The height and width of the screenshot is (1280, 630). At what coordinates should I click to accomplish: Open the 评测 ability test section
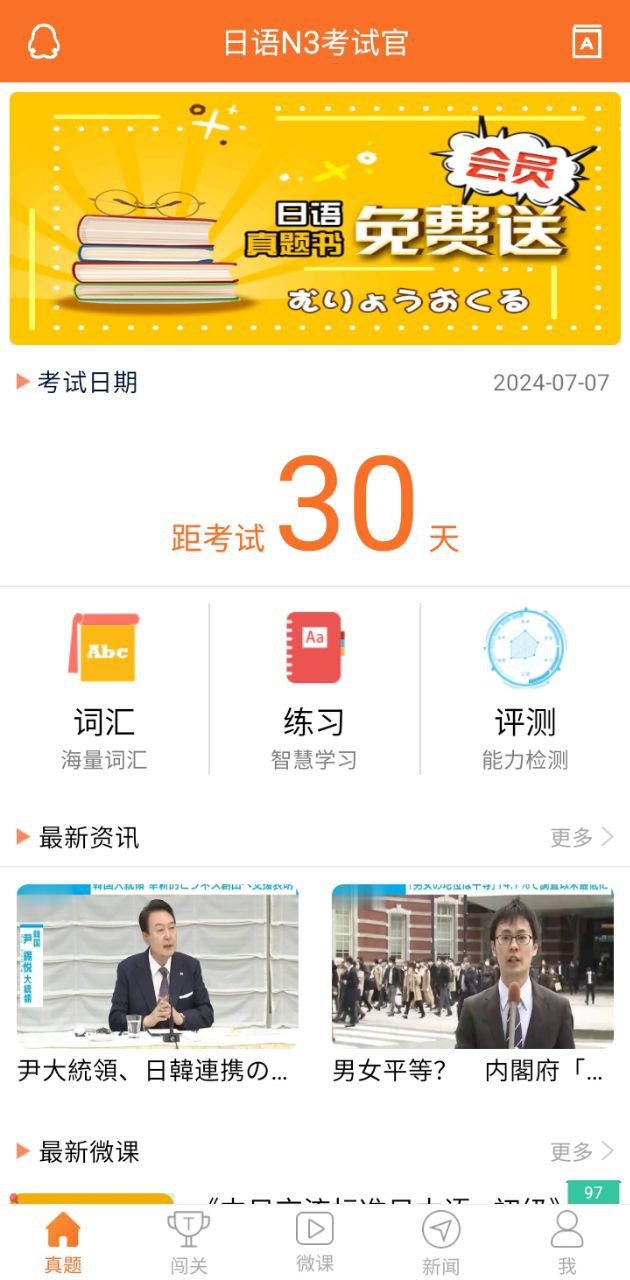pyautogui.click(x=524, y=690)
